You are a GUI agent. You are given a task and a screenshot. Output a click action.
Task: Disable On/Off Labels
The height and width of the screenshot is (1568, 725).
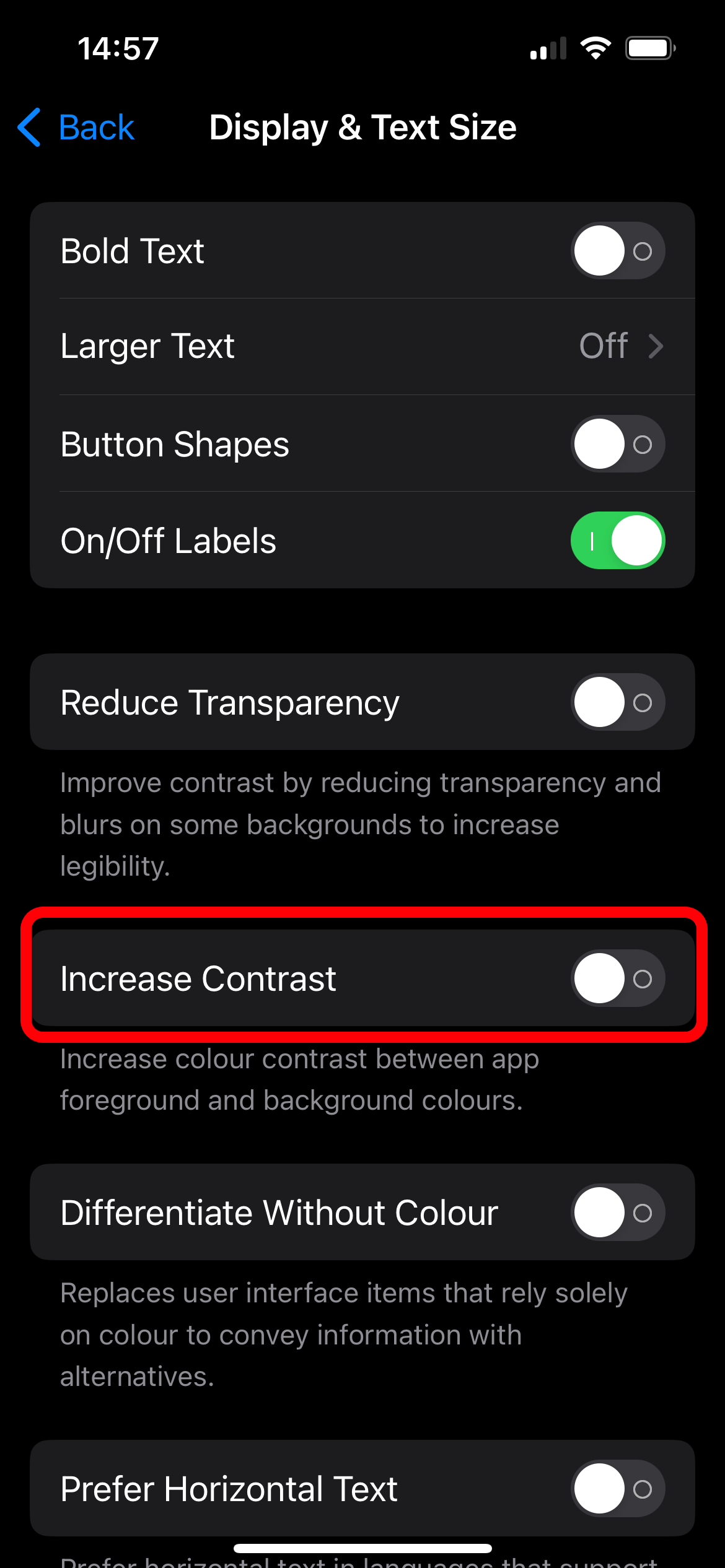pyautogui.click(x=618, y=541)
